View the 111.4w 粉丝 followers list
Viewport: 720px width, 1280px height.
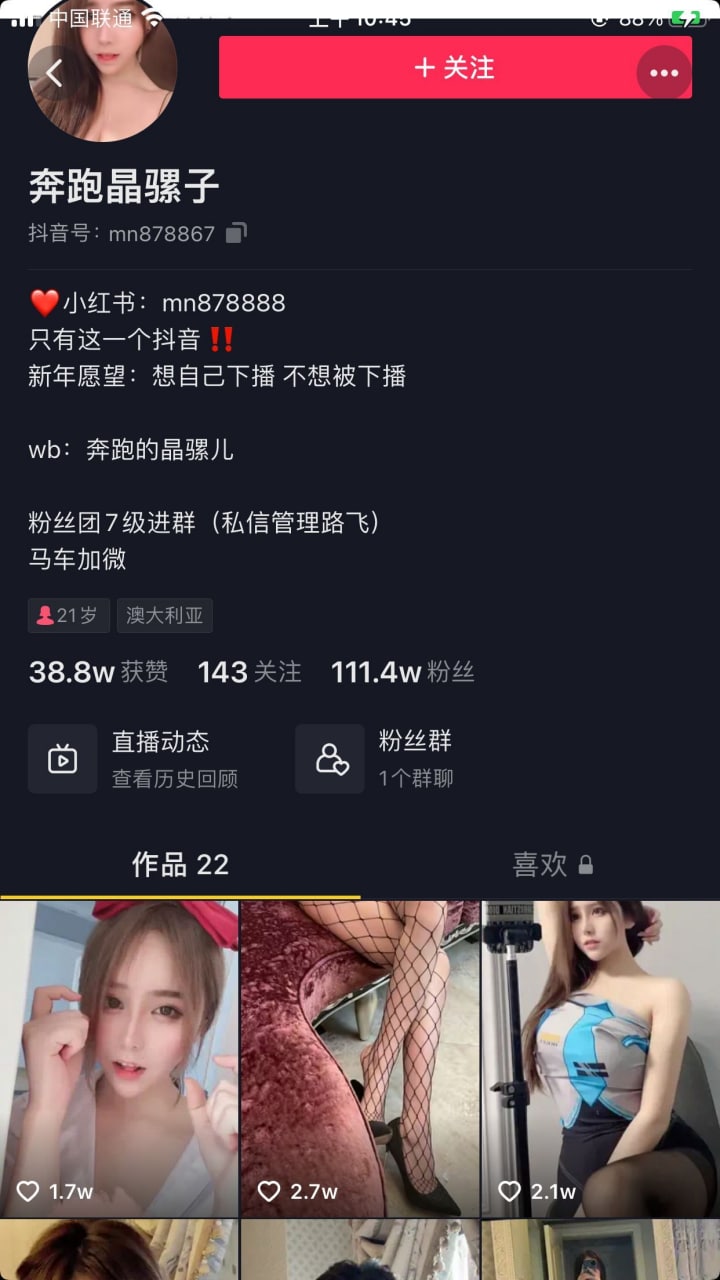[x=402, y=672]
